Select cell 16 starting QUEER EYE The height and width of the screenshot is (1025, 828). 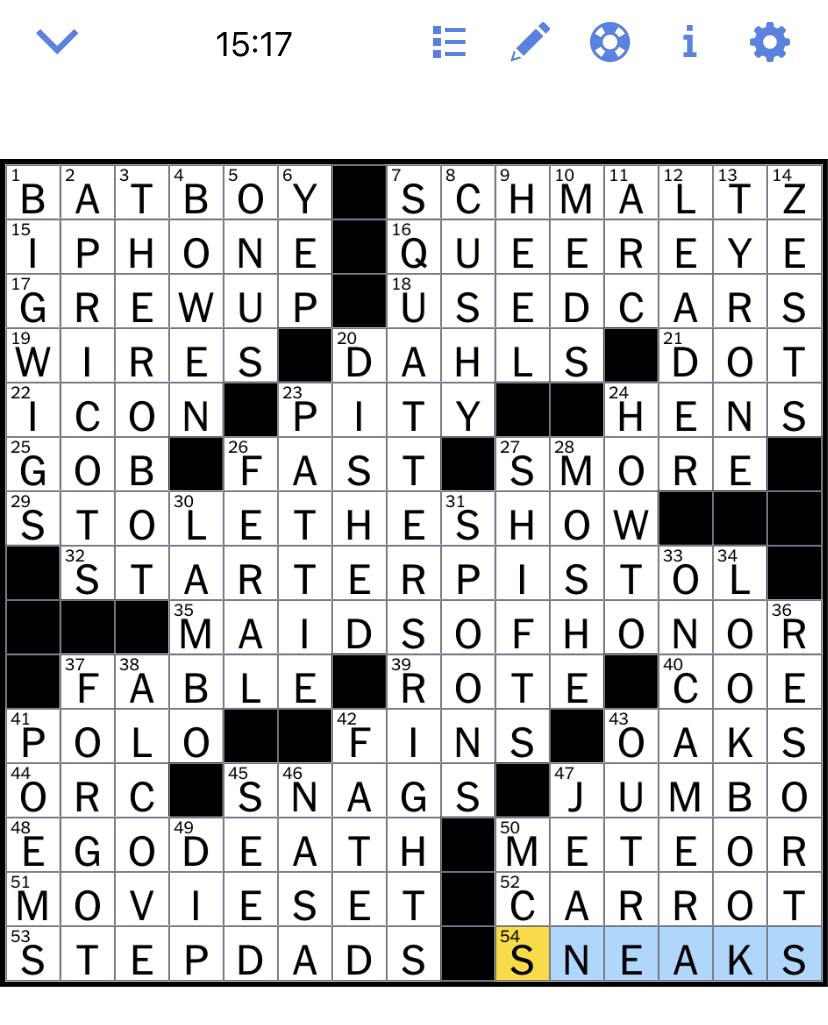click(x=414, y=246)
